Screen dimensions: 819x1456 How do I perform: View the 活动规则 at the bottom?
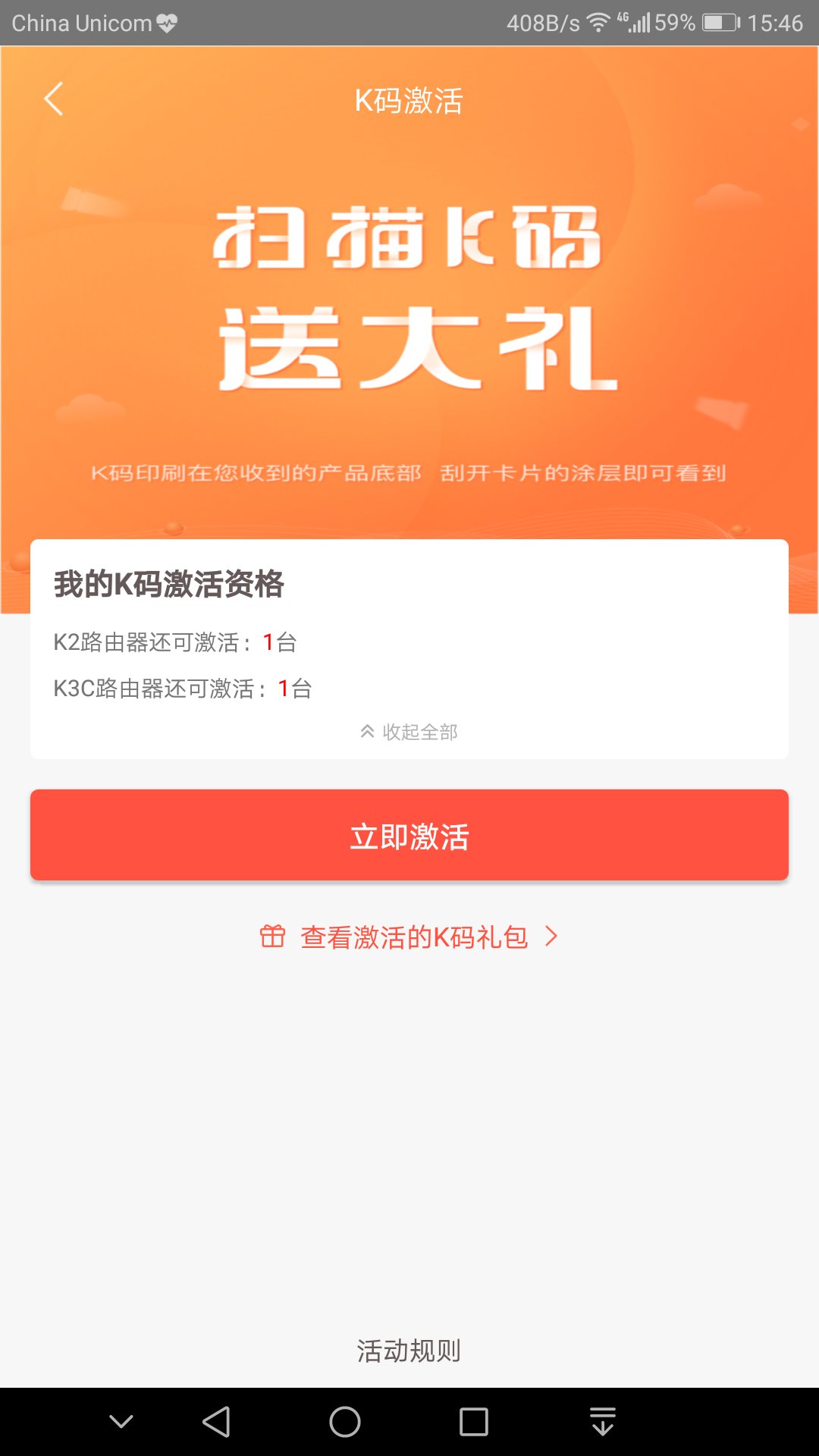point(409,1351)
